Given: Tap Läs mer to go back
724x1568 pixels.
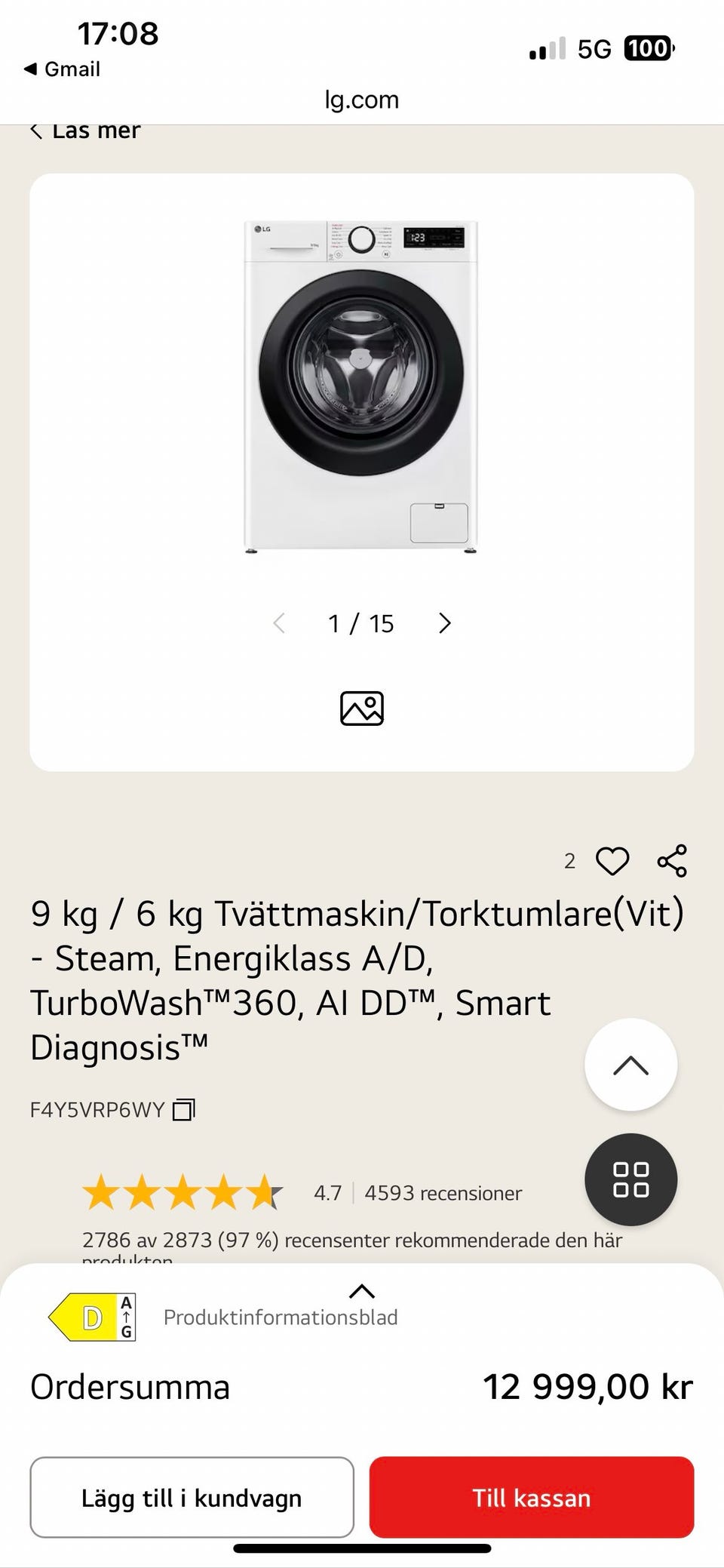Looking at the screenshot, I should coord(83,130).
